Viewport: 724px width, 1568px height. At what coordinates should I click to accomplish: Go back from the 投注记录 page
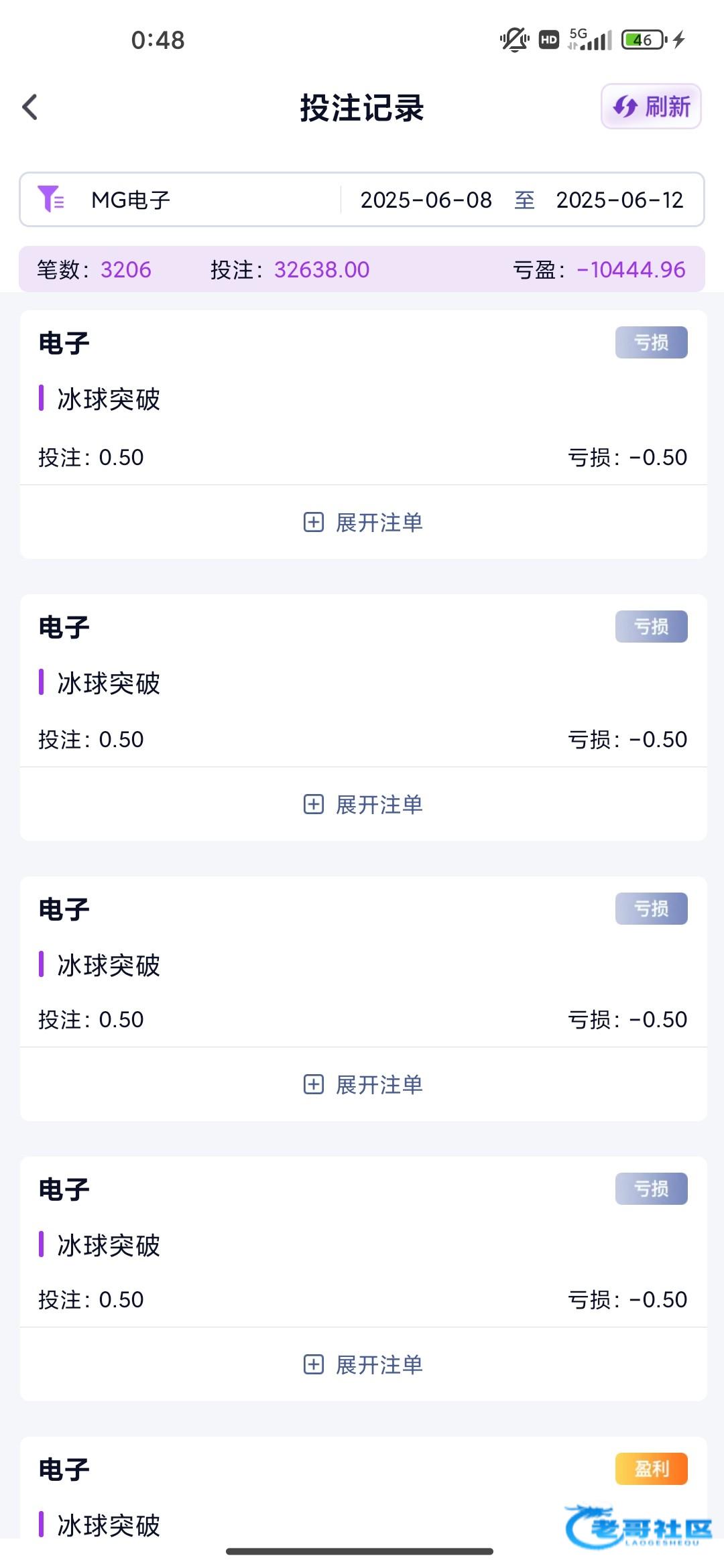click(30, 107)
